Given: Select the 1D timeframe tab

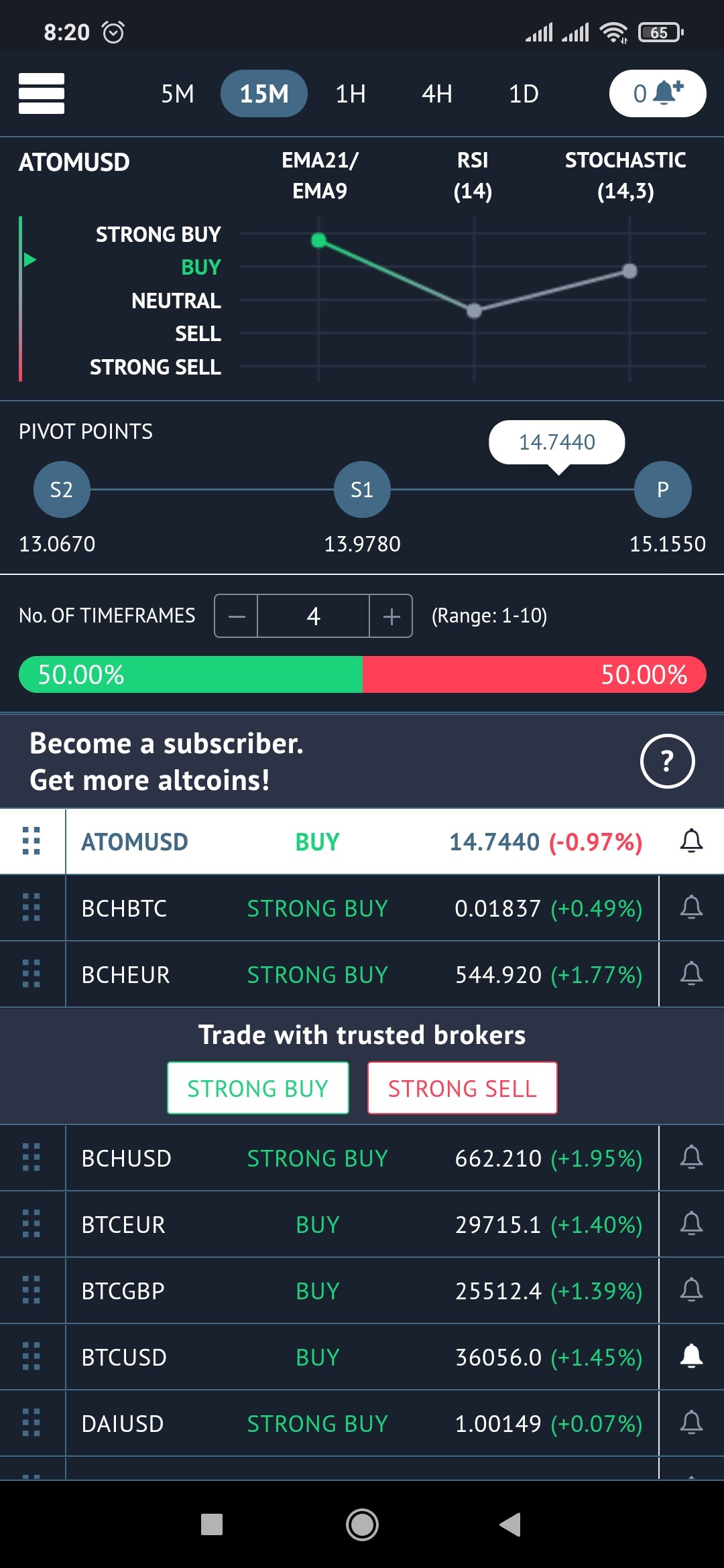Looking at the screenshot, I should click(x=524, y=94).
